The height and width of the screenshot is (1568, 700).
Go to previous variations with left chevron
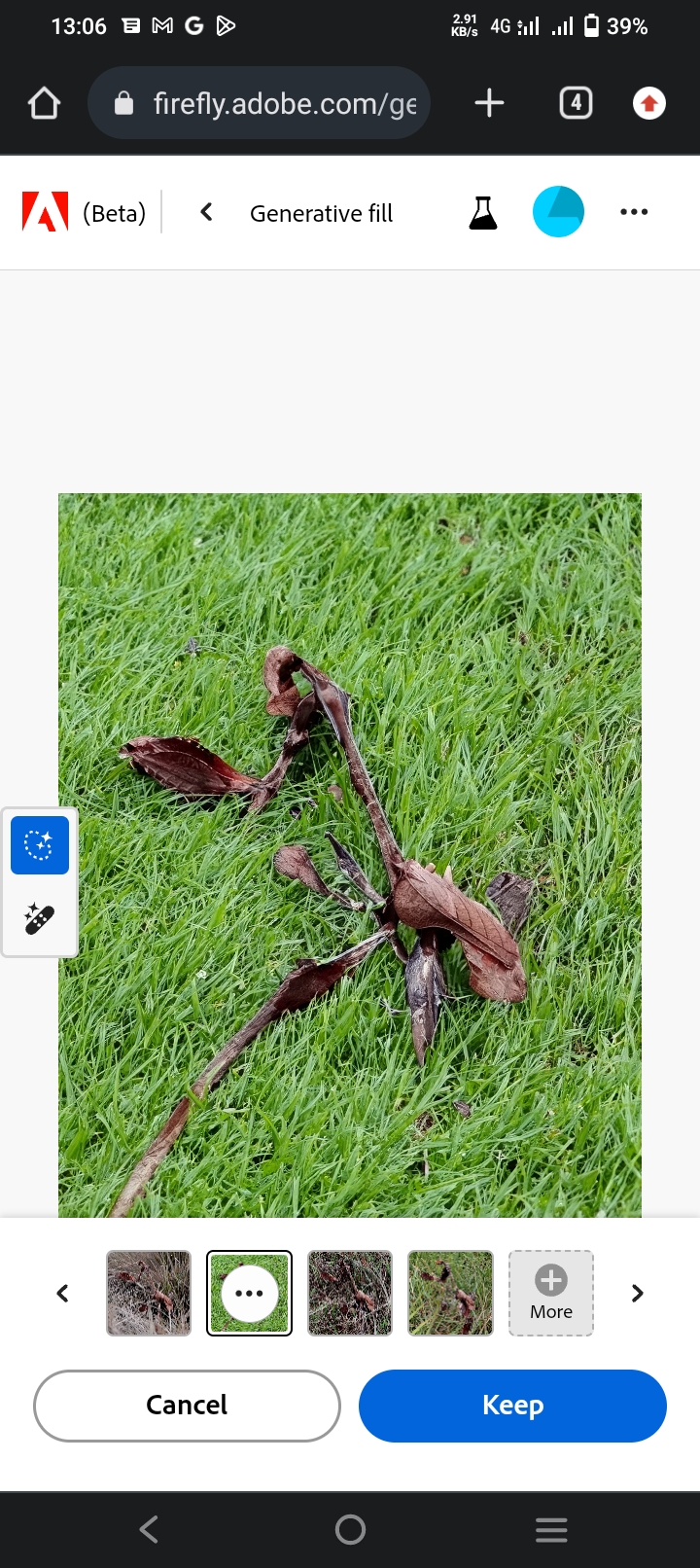point(62,1293)
